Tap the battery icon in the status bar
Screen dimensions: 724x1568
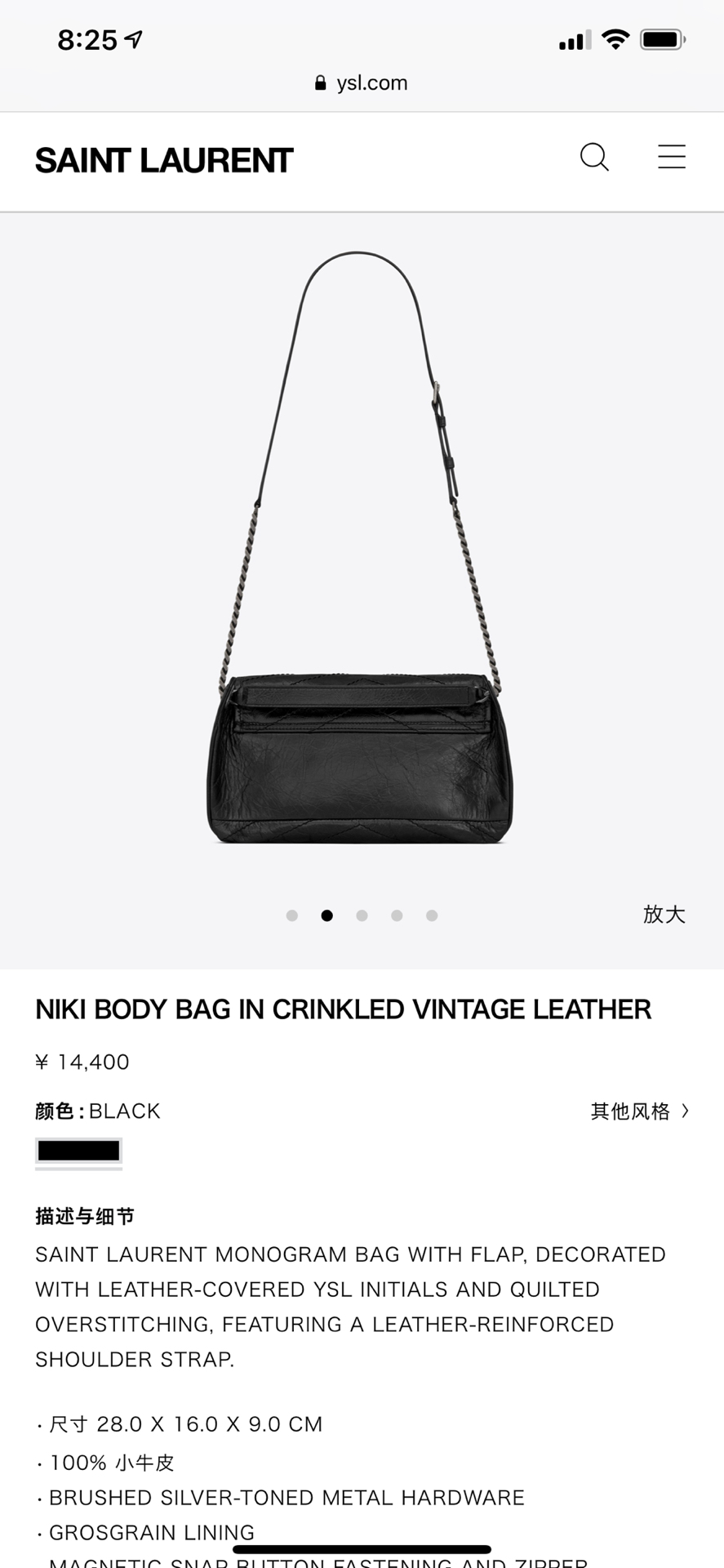pos(661,38)
